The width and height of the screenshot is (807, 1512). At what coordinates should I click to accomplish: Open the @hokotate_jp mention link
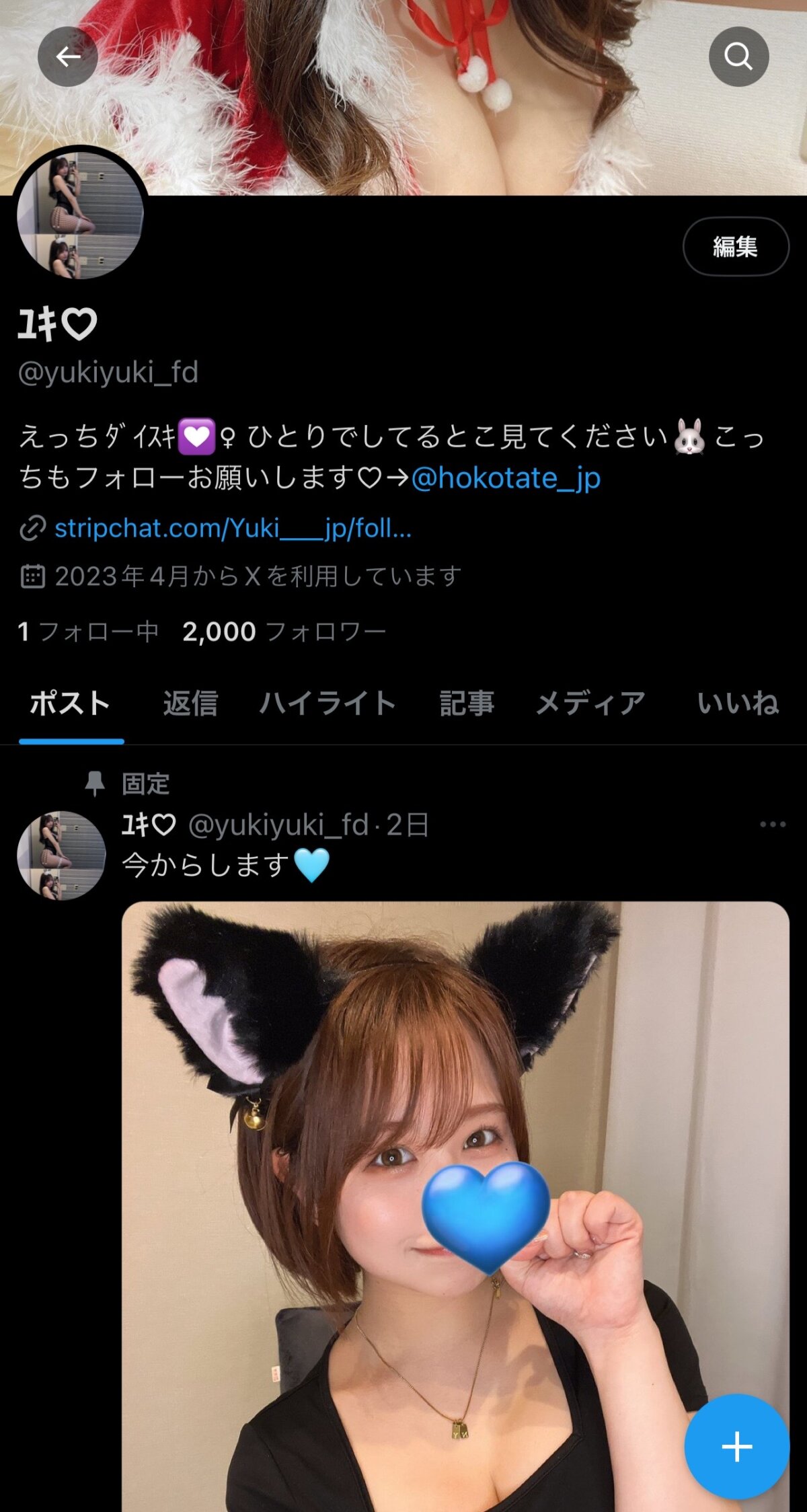coord(506,478)
